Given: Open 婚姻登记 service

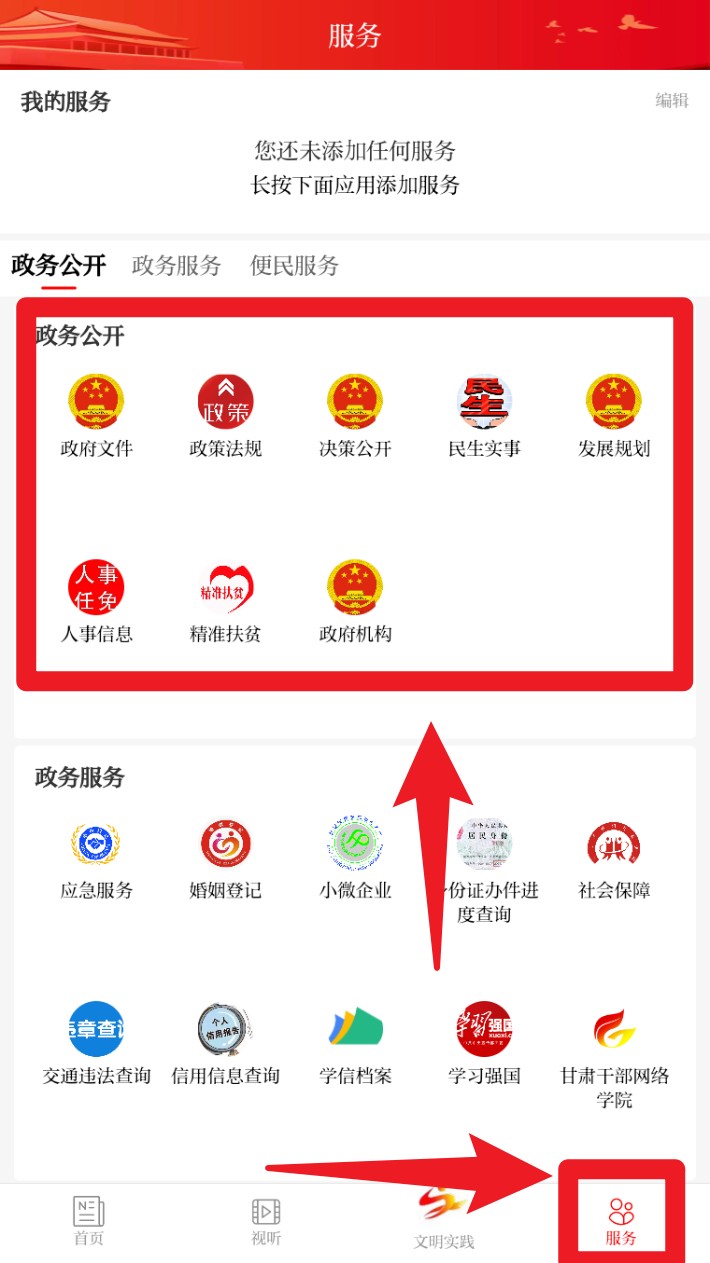Looking at the screenshot, I should (225, 858).
